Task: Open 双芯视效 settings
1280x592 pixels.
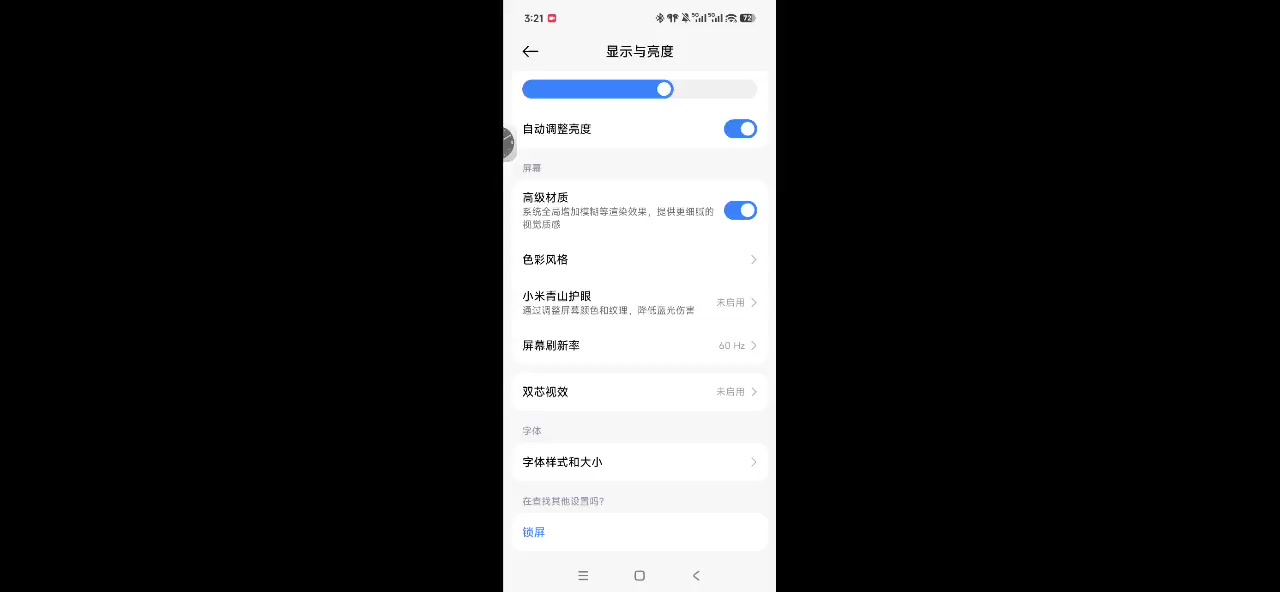Action: pyautogui.click(x=639, y=392)
